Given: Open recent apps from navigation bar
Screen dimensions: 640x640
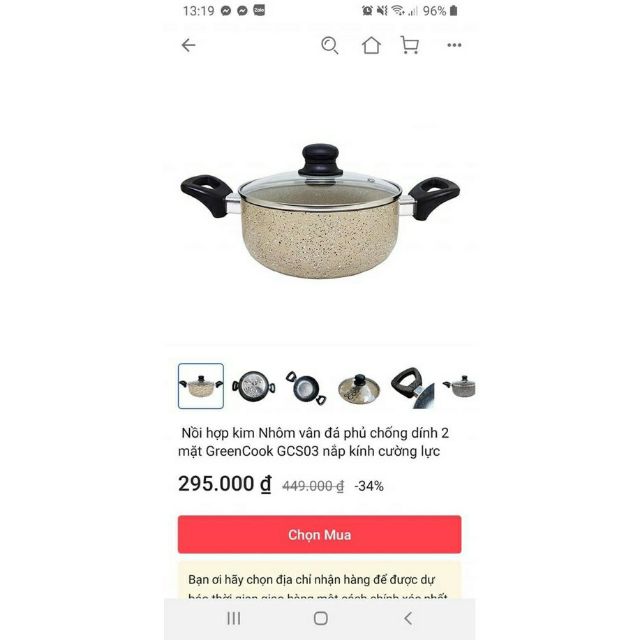Looking at the screenshot, I should (233, 618).
